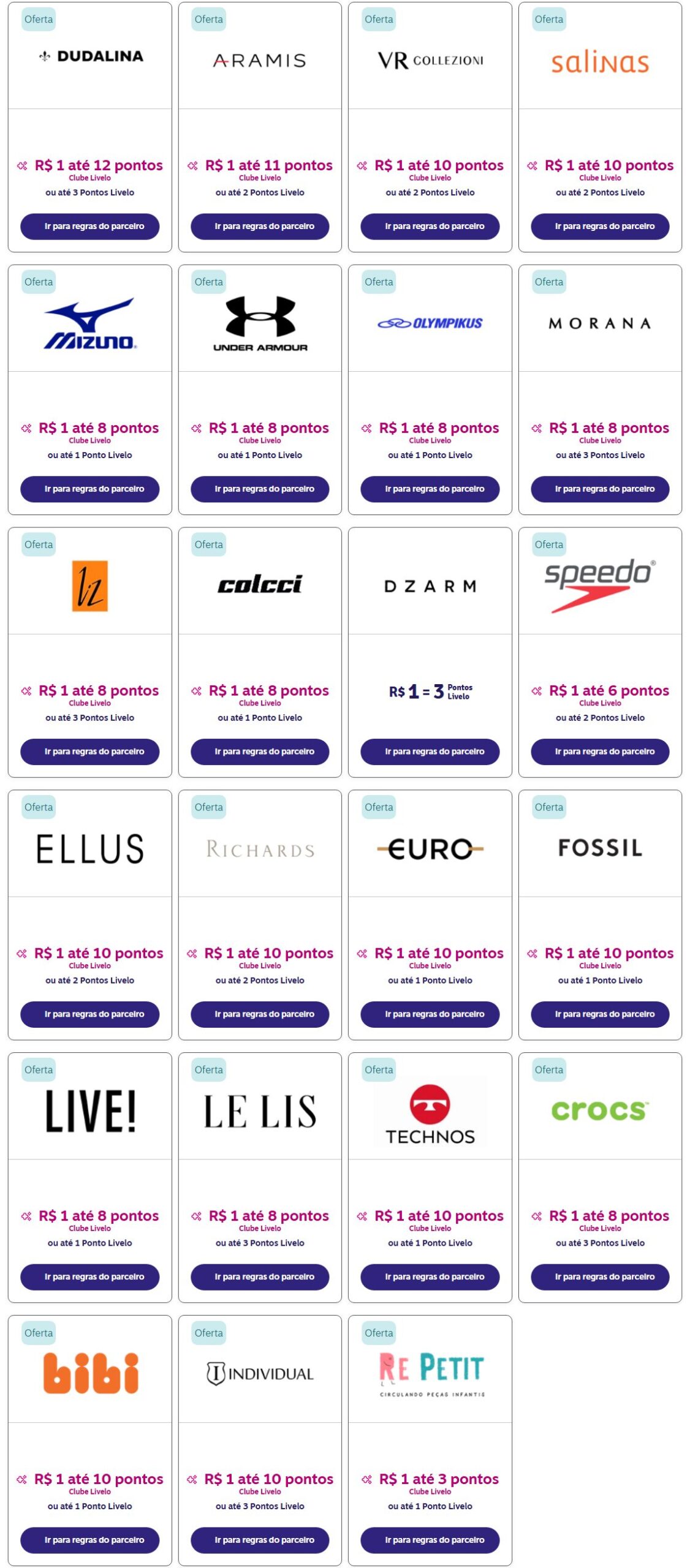Go to Aramis partner rules
The width and height of the screenshot is (690, 1568).
pyautogui.click(x=260, y=226)
